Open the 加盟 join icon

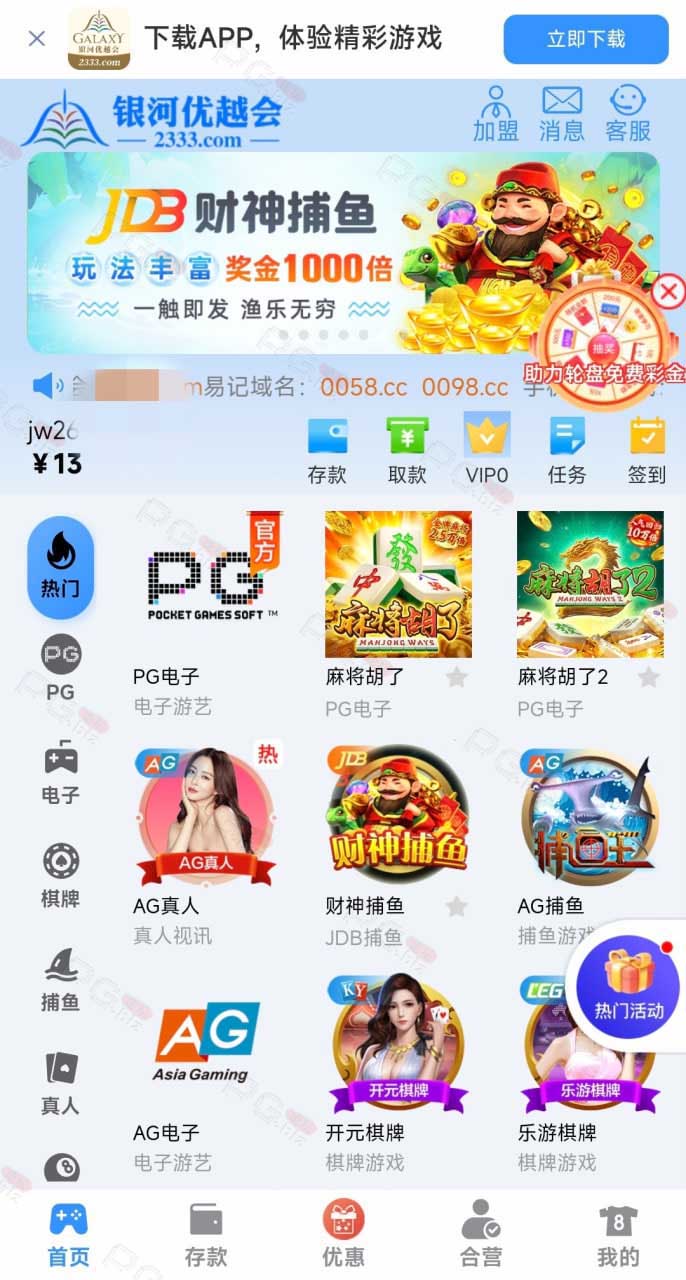point(496,114)
